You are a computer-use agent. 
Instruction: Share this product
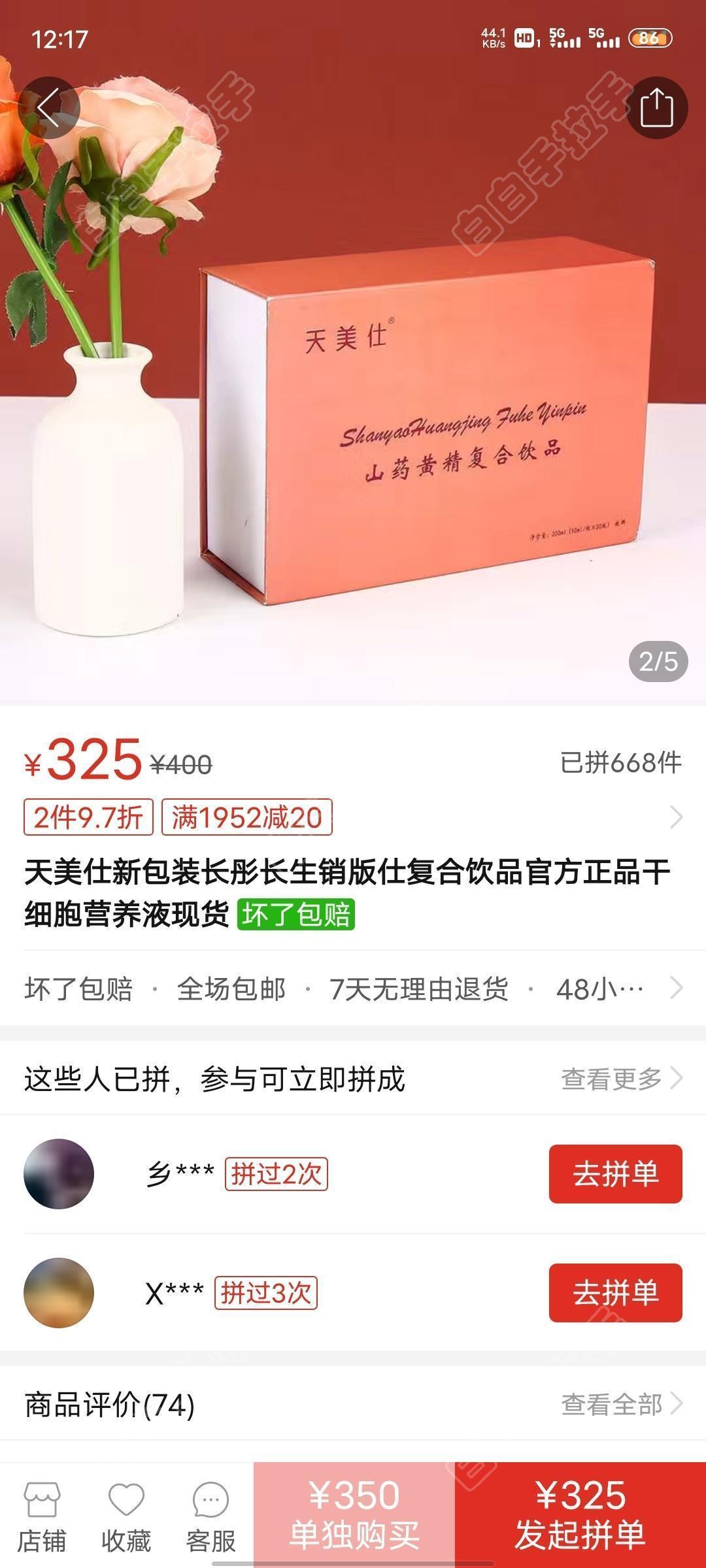pyautogui.click(x=656, y=108)
